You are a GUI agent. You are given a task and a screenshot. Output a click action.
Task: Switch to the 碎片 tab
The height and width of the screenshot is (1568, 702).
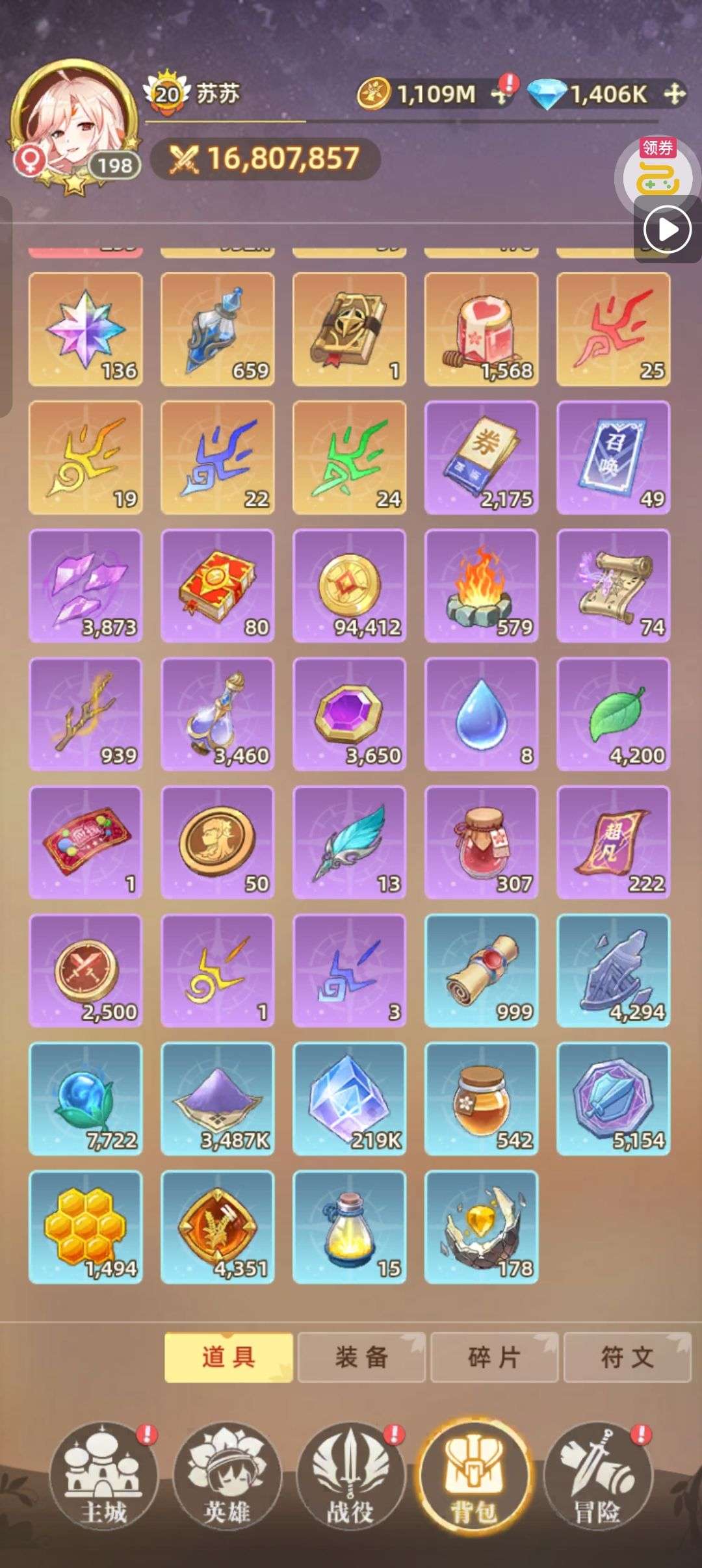pyautogui.click(x=494, y=1357)
